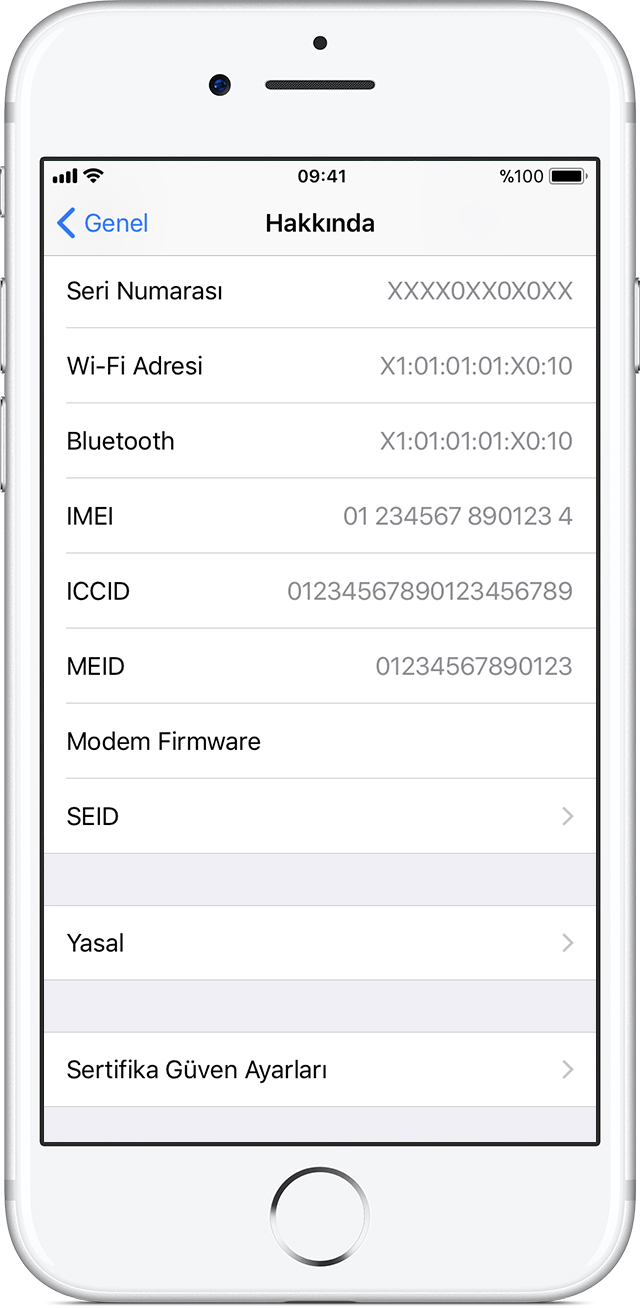
Task: Open the Yasal section
Action: pyautogui.click(x=320, y=942)
